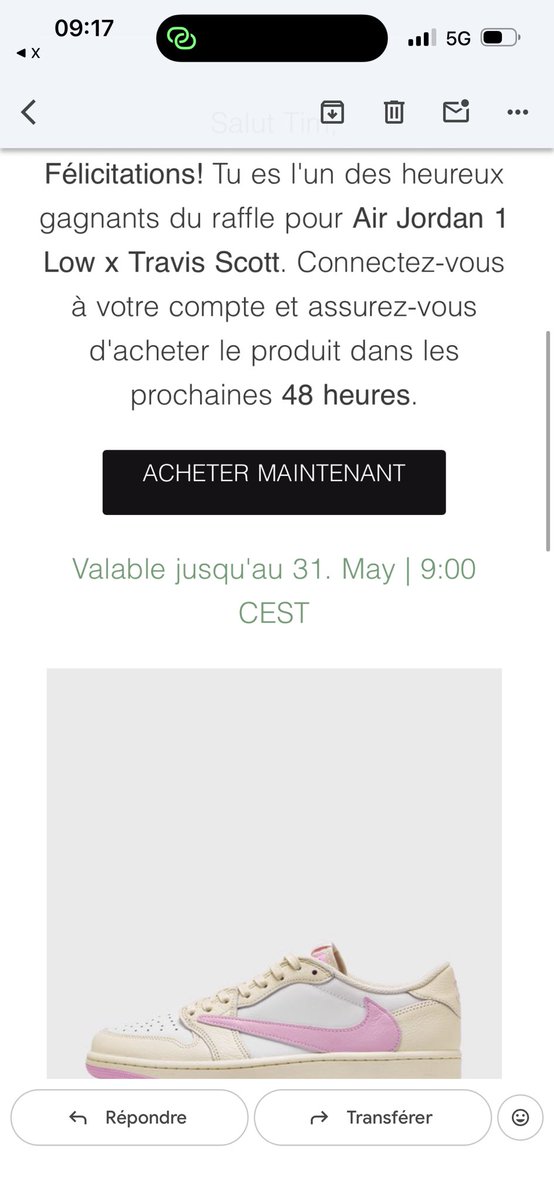Tap Répondre to reply
Image resolution: width=554 pixels, height=1200 pixels.
tap(129, 1117)
